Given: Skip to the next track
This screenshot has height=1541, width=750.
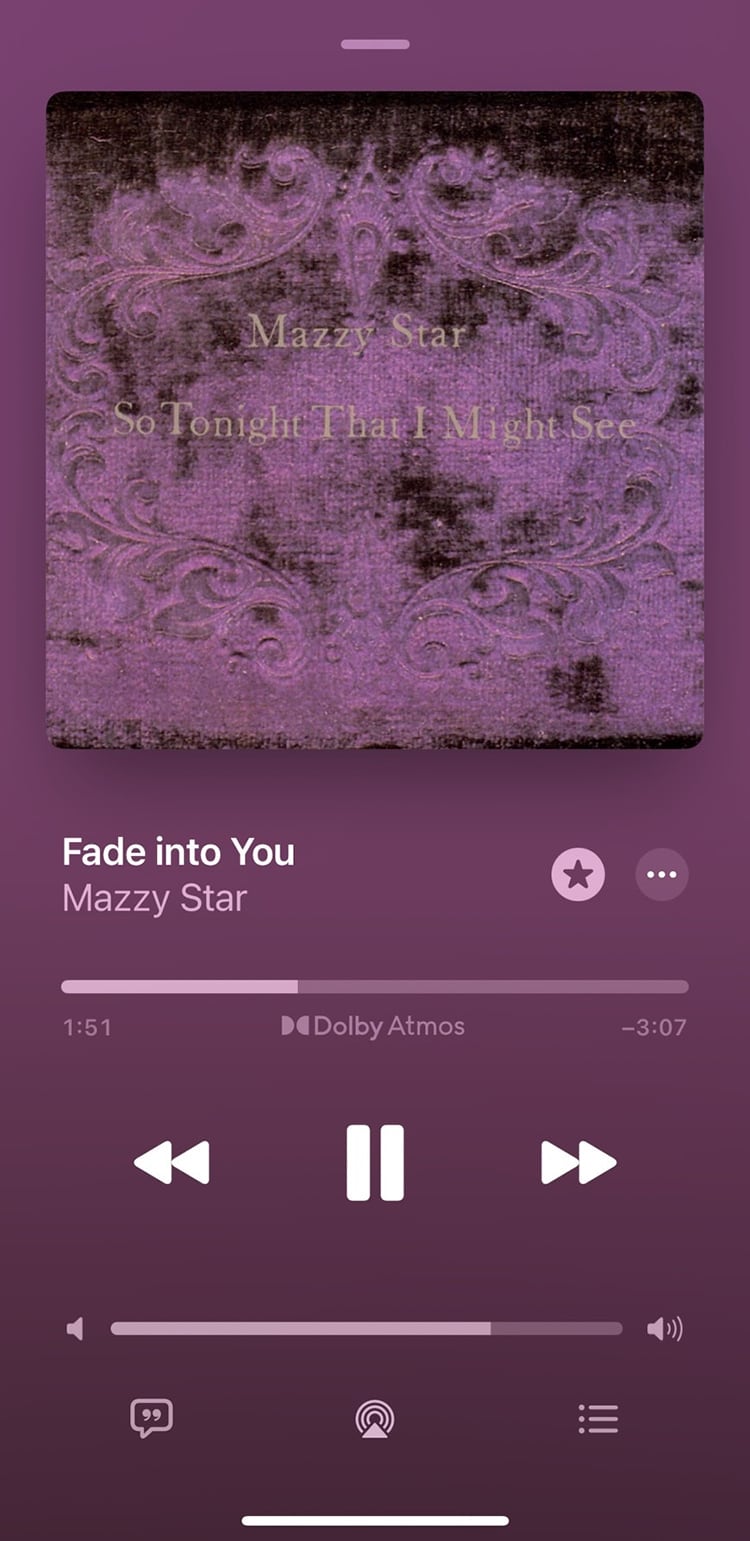Looking at the screenshot, I should (x=578, y=1162).
